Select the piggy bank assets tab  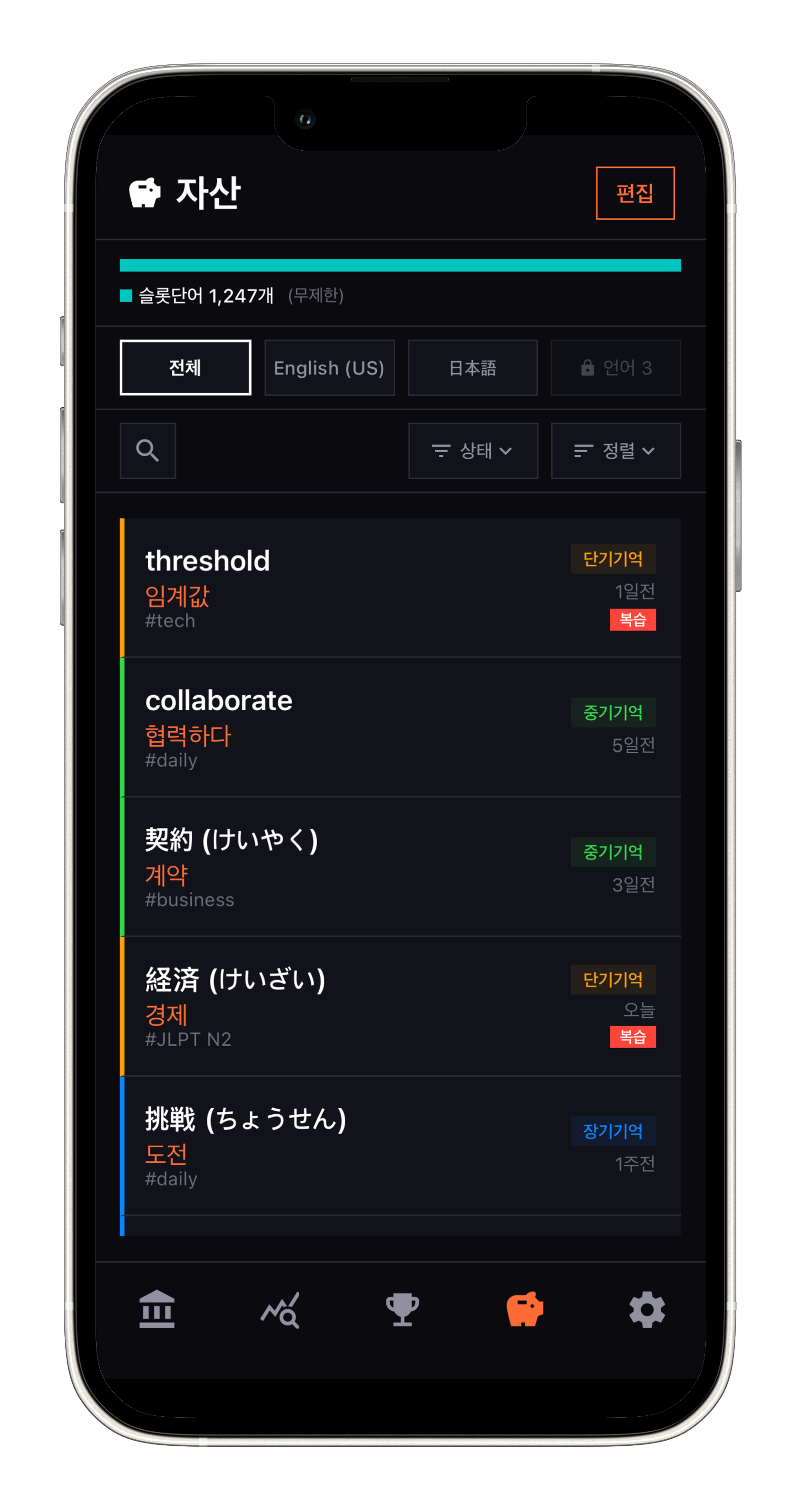click(x=525, y=1309)
